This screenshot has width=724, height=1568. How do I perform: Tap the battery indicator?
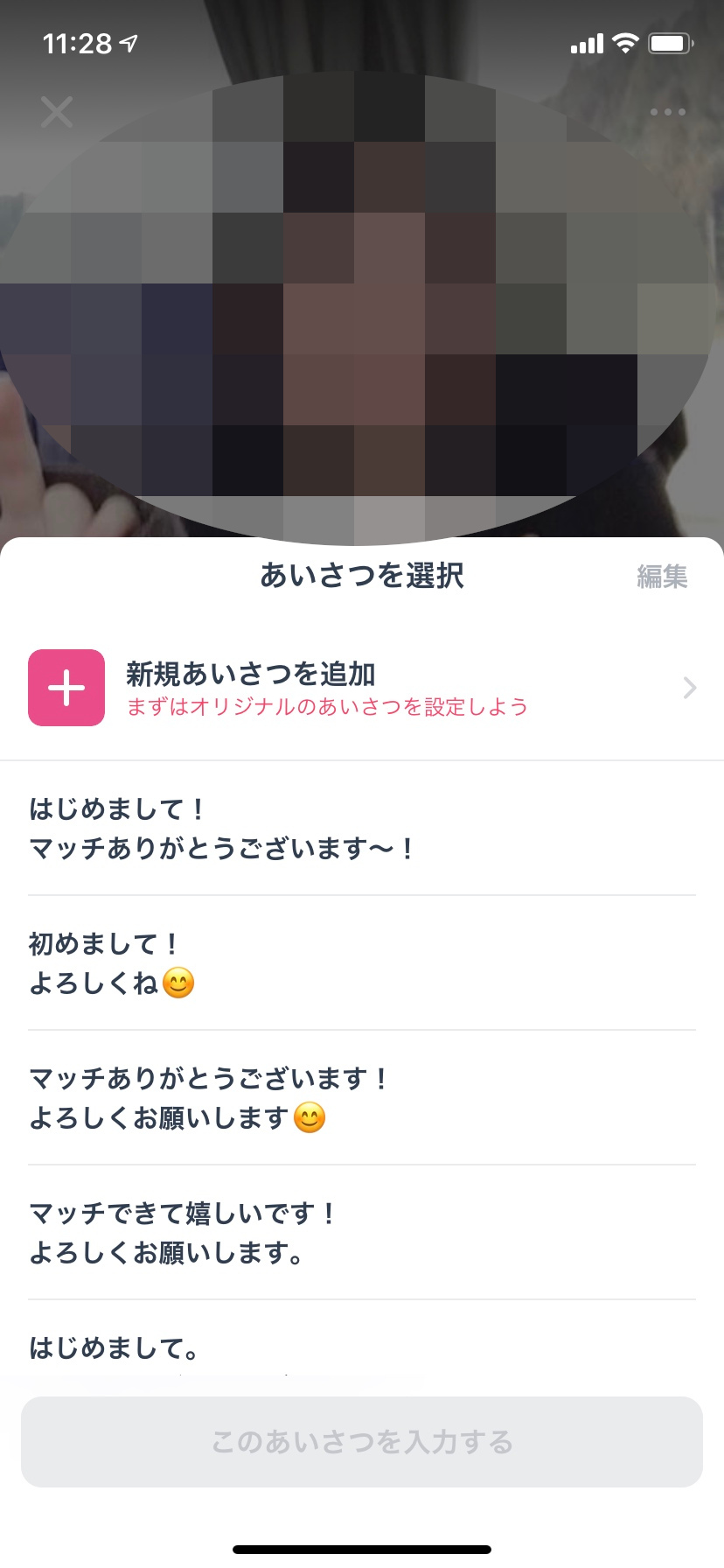(x=670, y=41)
